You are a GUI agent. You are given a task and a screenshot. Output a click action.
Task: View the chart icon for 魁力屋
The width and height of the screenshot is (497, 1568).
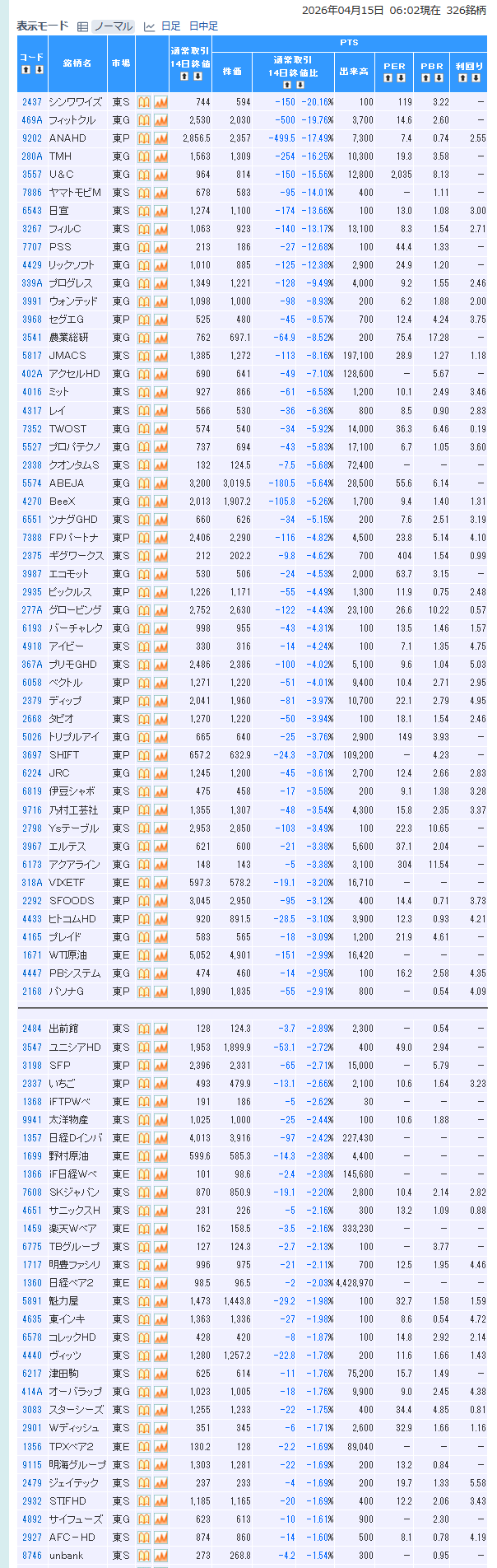(x=160, y=1301)
